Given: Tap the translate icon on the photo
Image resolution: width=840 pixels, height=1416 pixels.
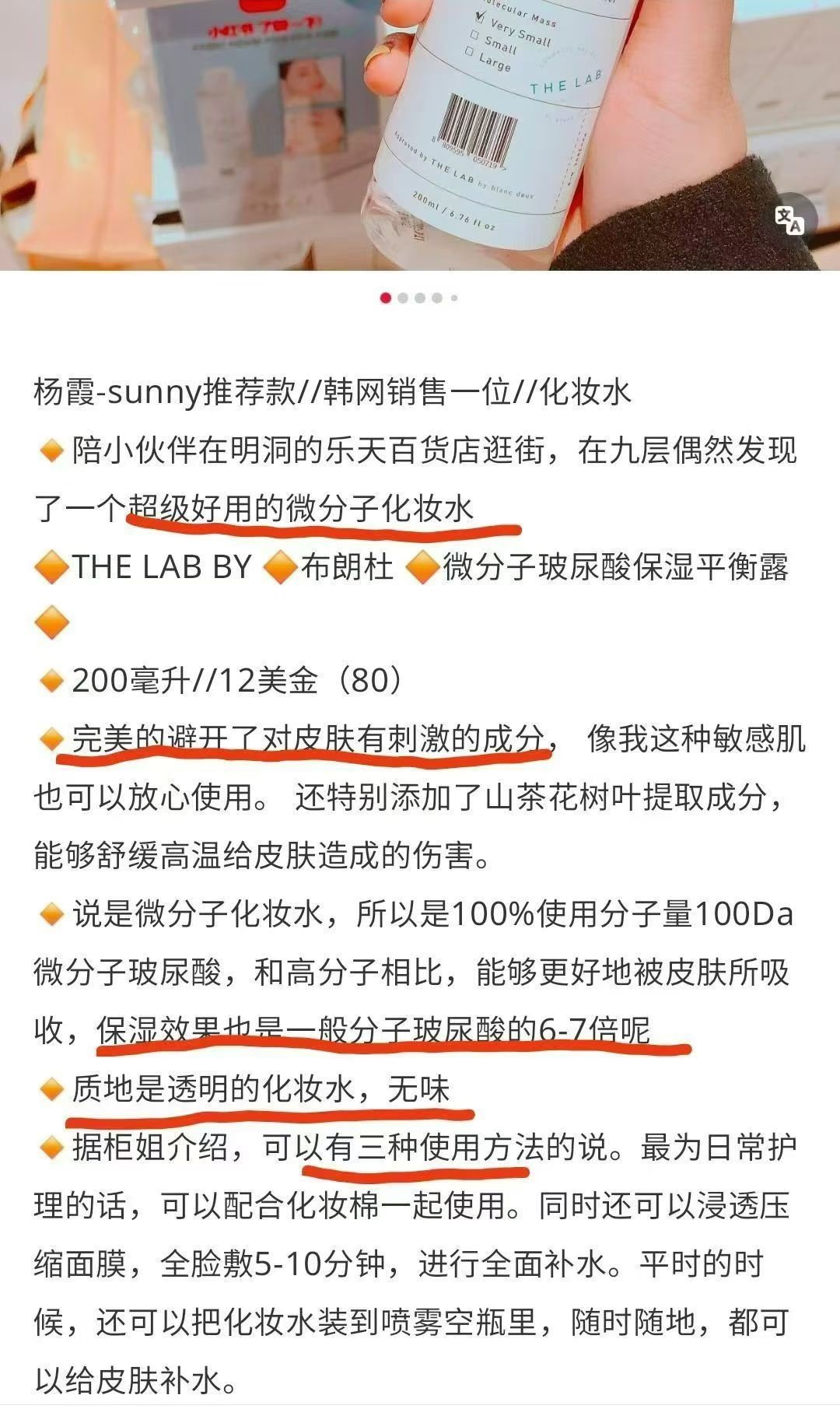Looking at the screenshot, I should click(789, 219).
